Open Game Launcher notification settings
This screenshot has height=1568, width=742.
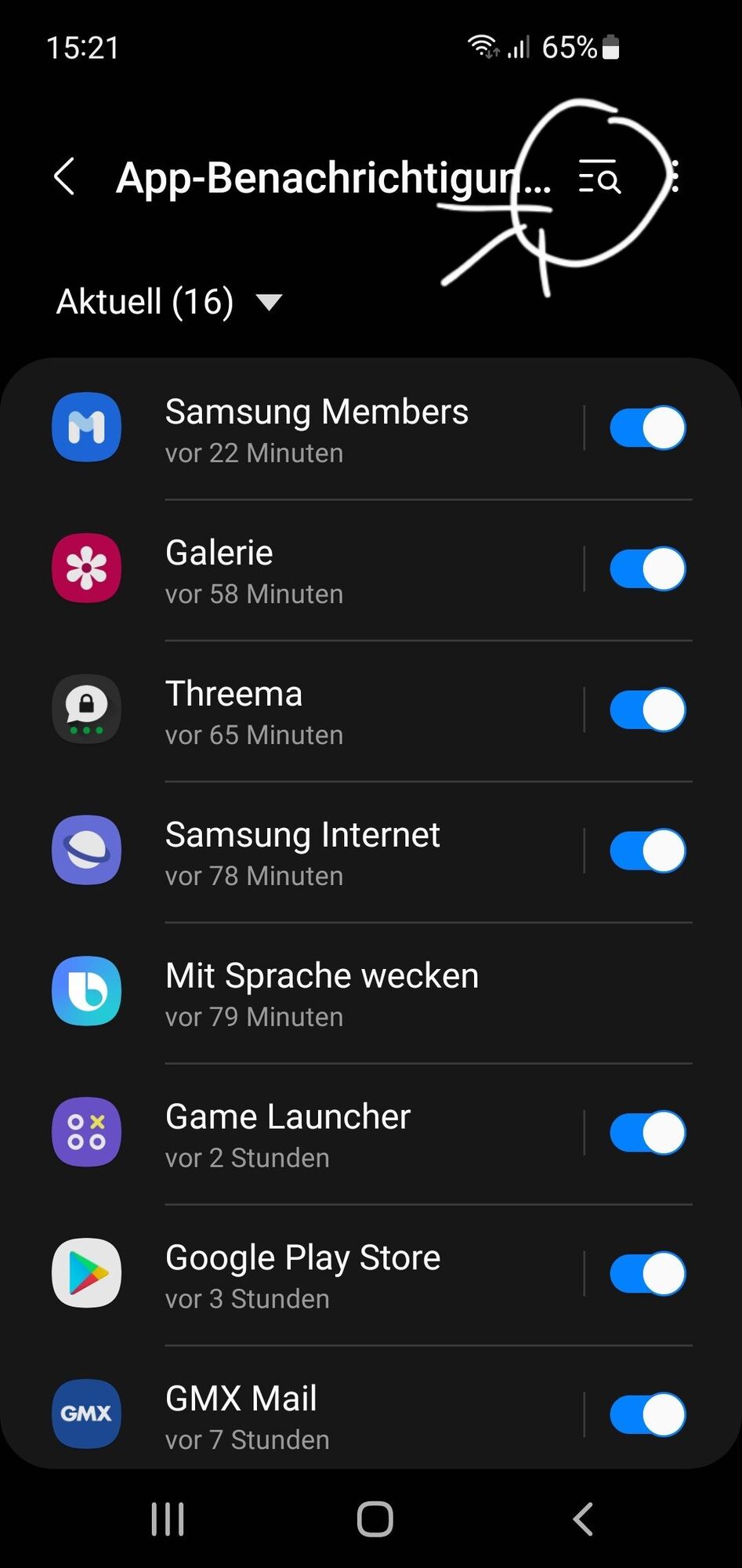click(288, 1134)
